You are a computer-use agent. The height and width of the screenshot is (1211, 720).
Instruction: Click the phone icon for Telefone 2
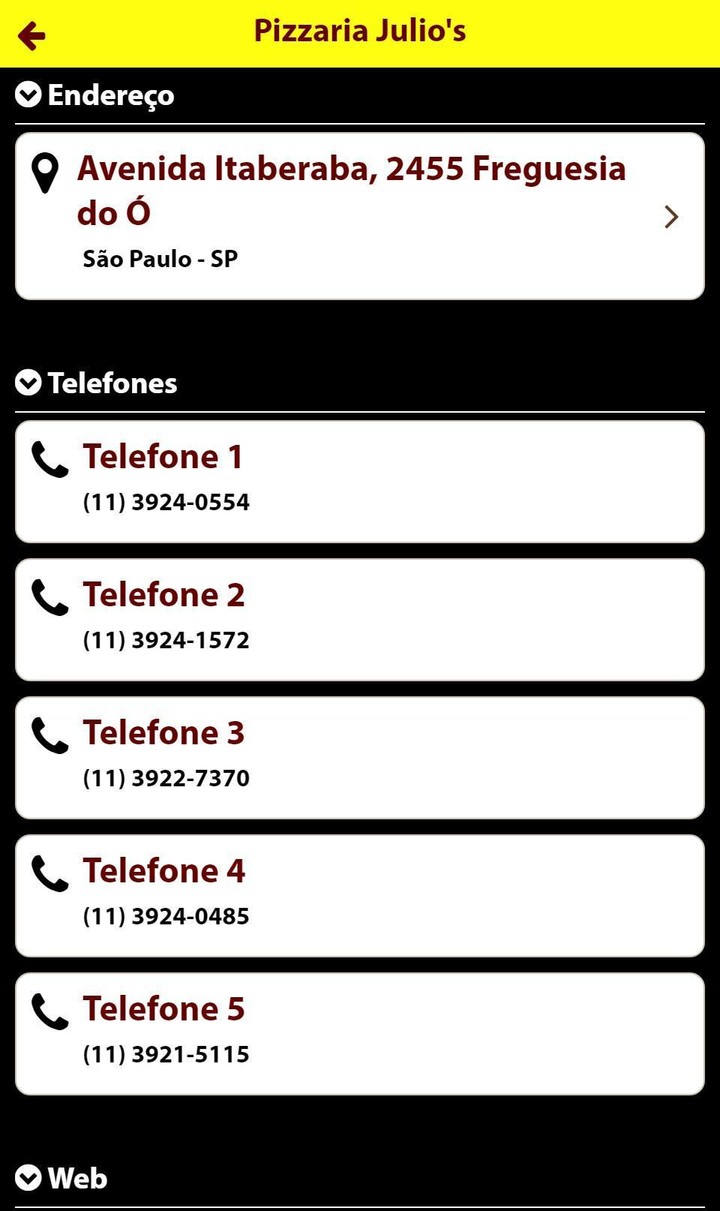48,598
